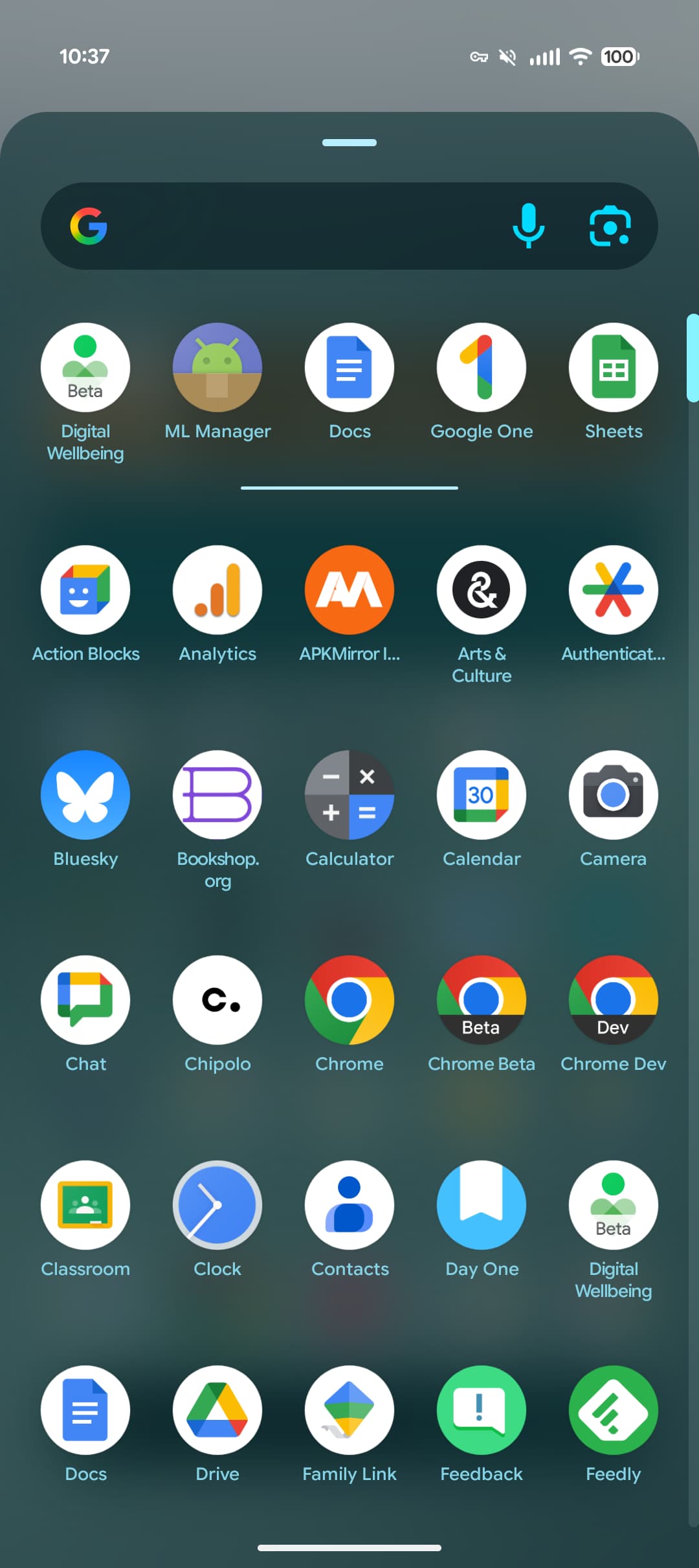Open the Sheets app
Viewport: 699px width, 1568px height.
pos(613,367)
